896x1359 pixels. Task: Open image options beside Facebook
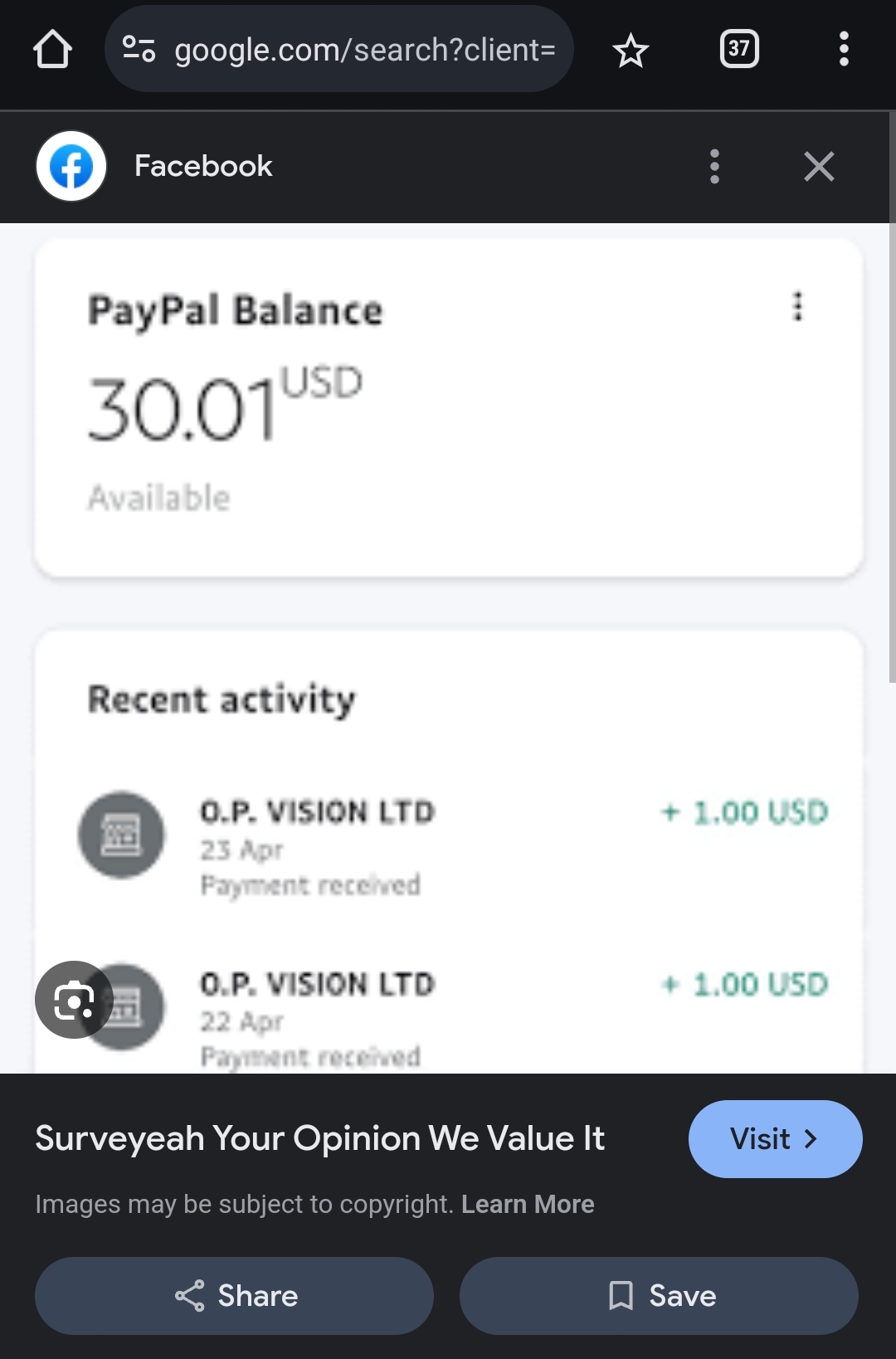714,167
